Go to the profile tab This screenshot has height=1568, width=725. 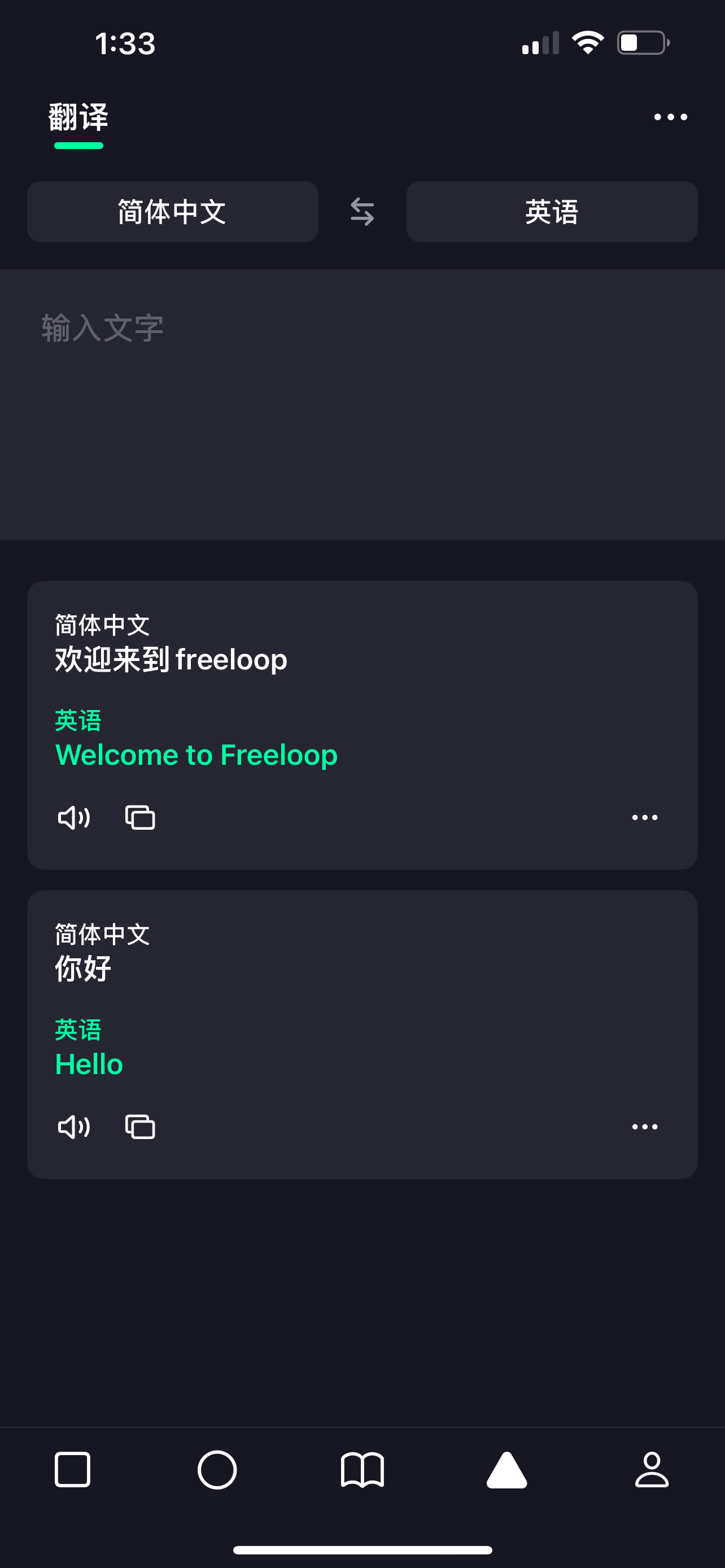[x=652, y=1469]
